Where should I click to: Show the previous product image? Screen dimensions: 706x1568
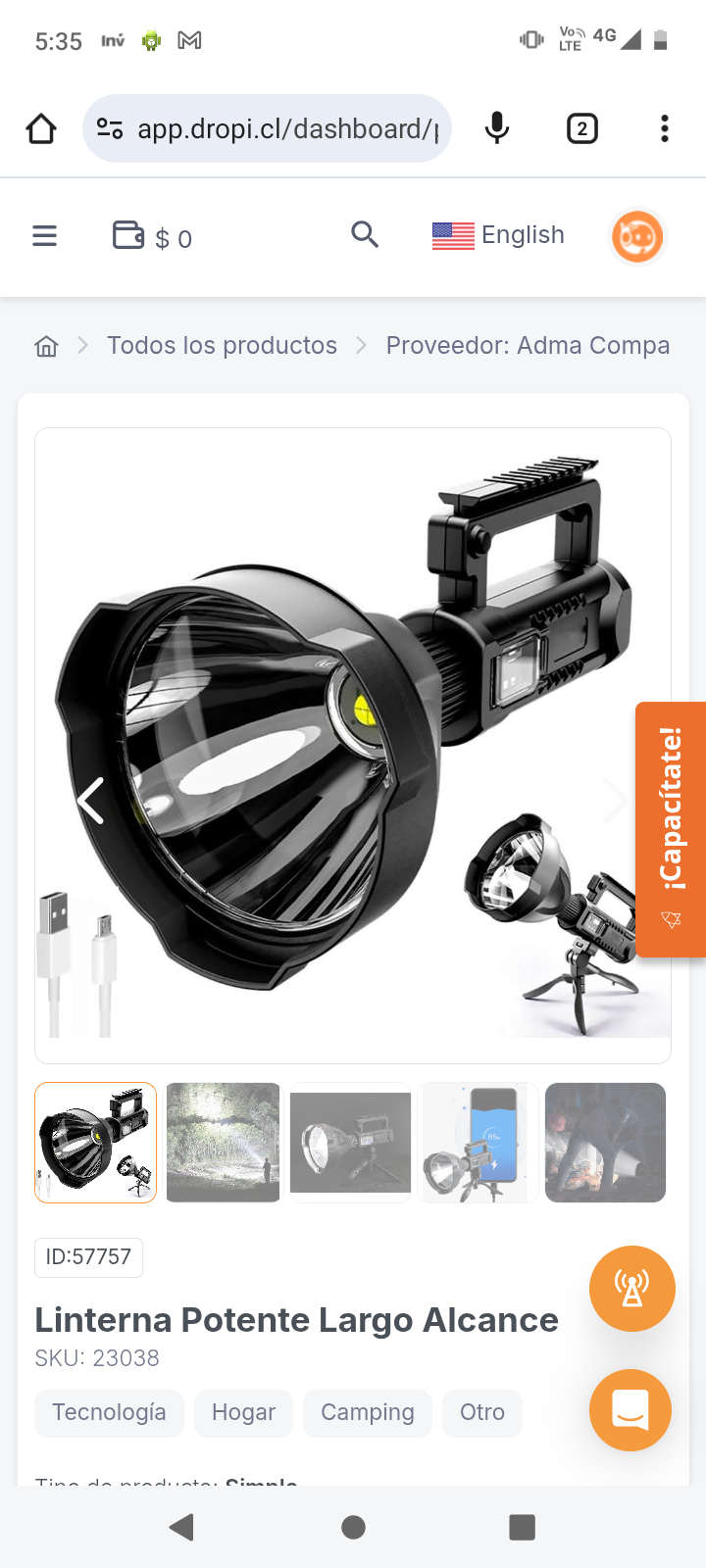91,801
